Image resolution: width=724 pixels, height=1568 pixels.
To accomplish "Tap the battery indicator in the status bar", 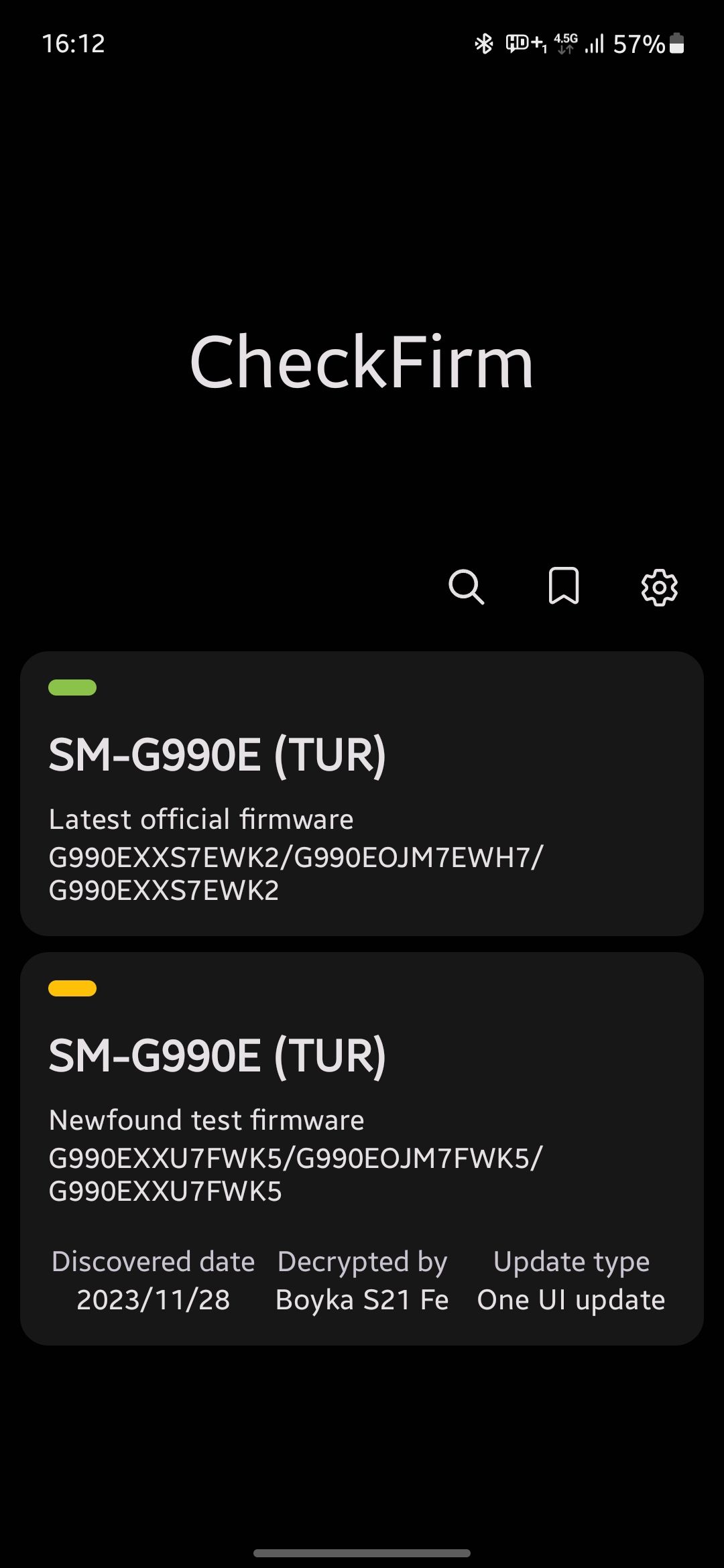I will [676, 44].
